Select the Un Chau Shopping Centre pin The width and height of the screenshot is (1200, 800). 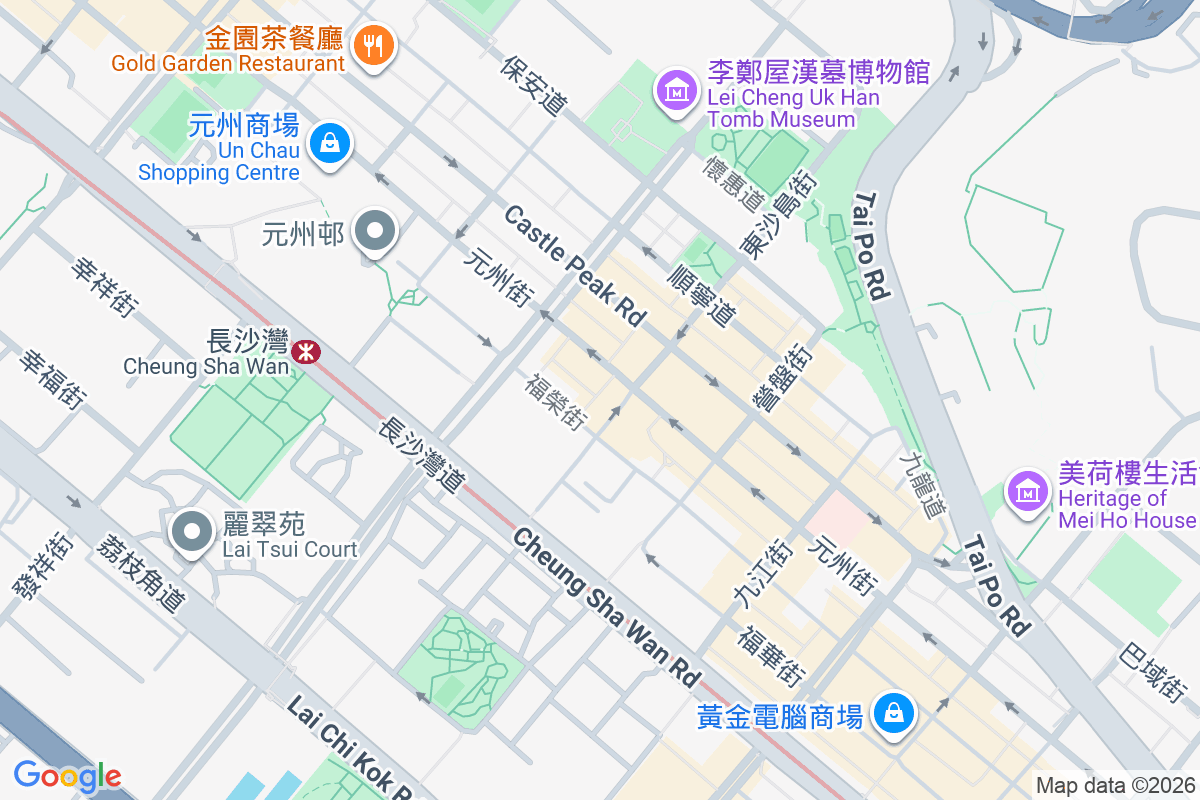point(329,144)
